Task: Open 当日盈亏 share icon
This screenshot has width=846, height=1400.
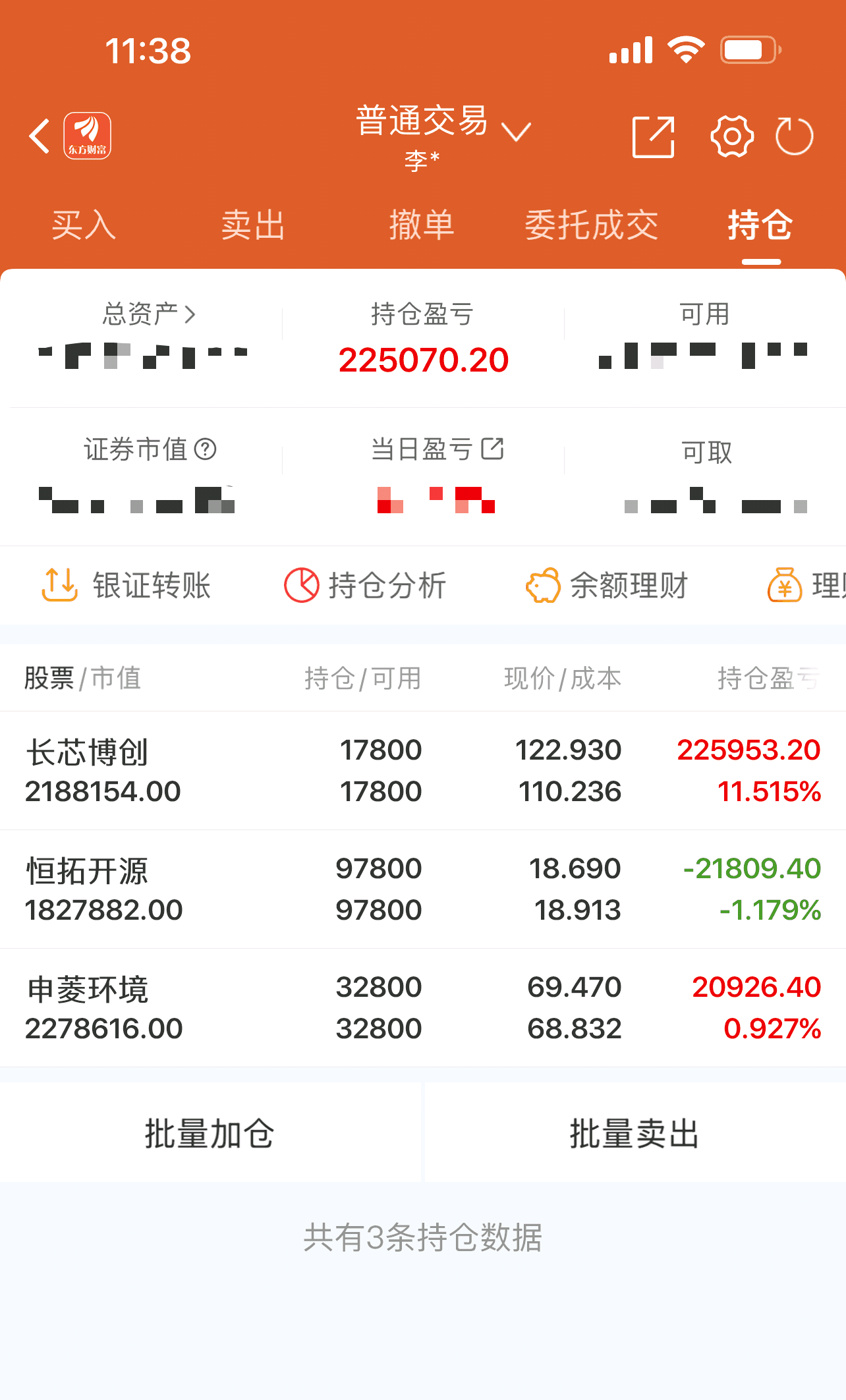Action: coord(492,449)
